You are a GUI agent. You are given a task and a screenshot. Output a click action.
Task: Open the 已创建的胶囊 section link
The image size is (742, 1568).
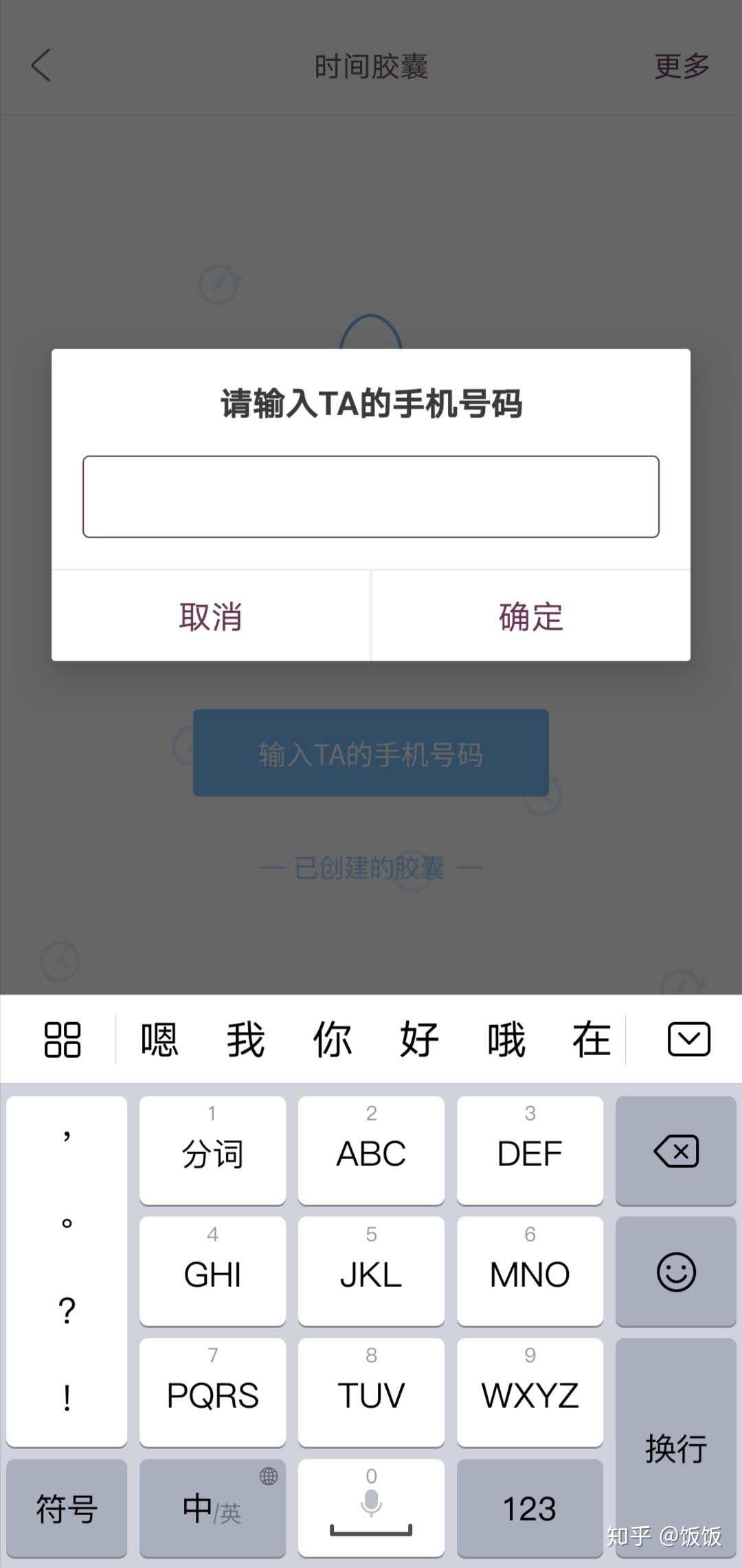click(370, 867)
